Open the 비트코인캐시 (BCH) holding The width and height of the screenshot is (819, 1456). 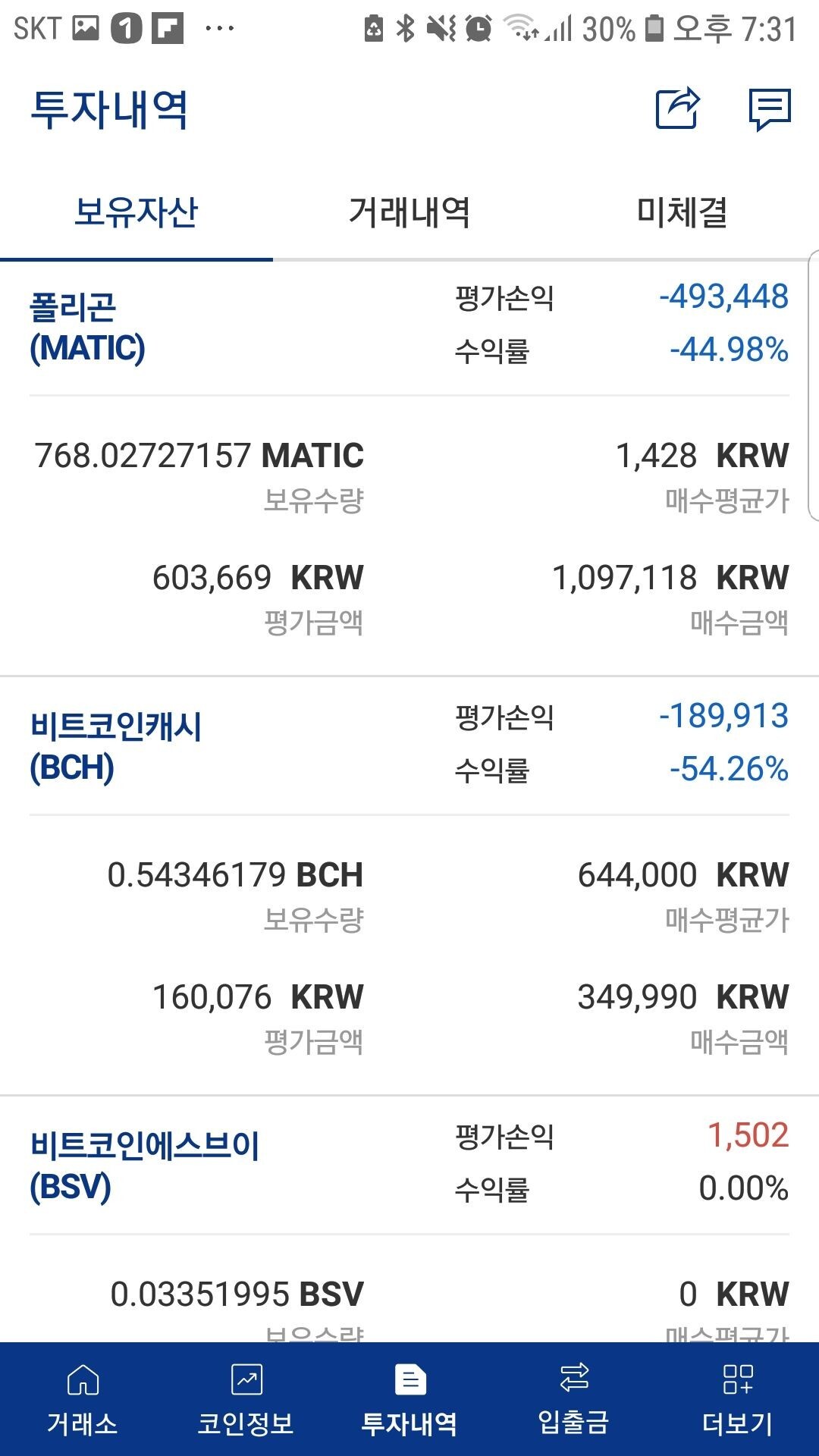coord(115,747)
